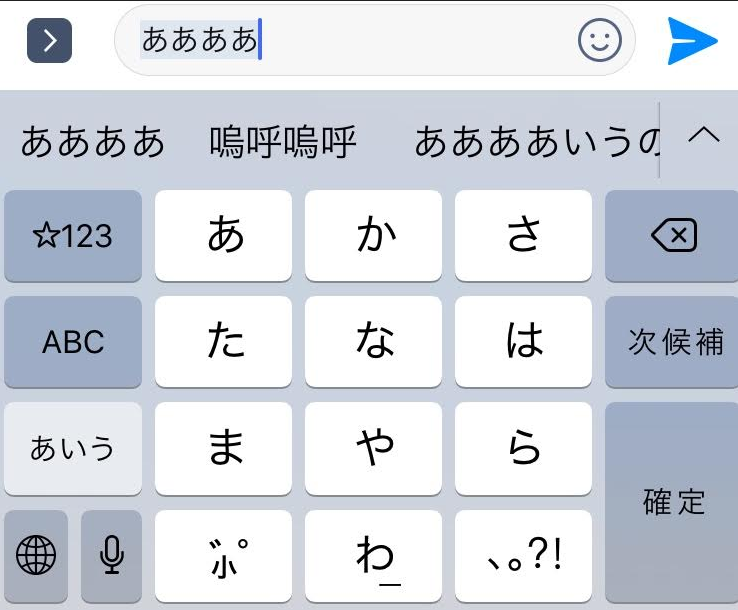
Task: Send the message with the blue arrow
Action: 692,41
